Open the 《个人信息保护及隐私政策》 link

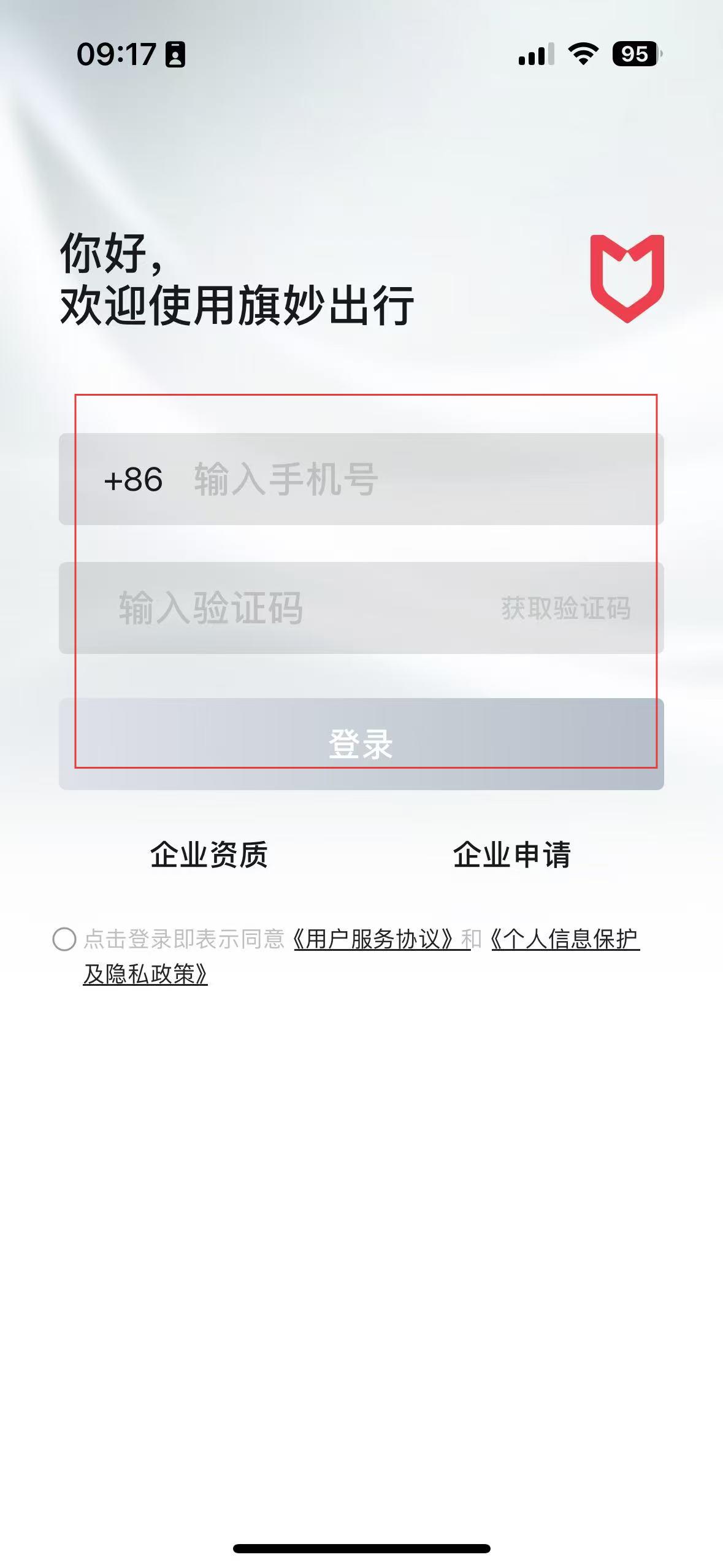point(564,939)
